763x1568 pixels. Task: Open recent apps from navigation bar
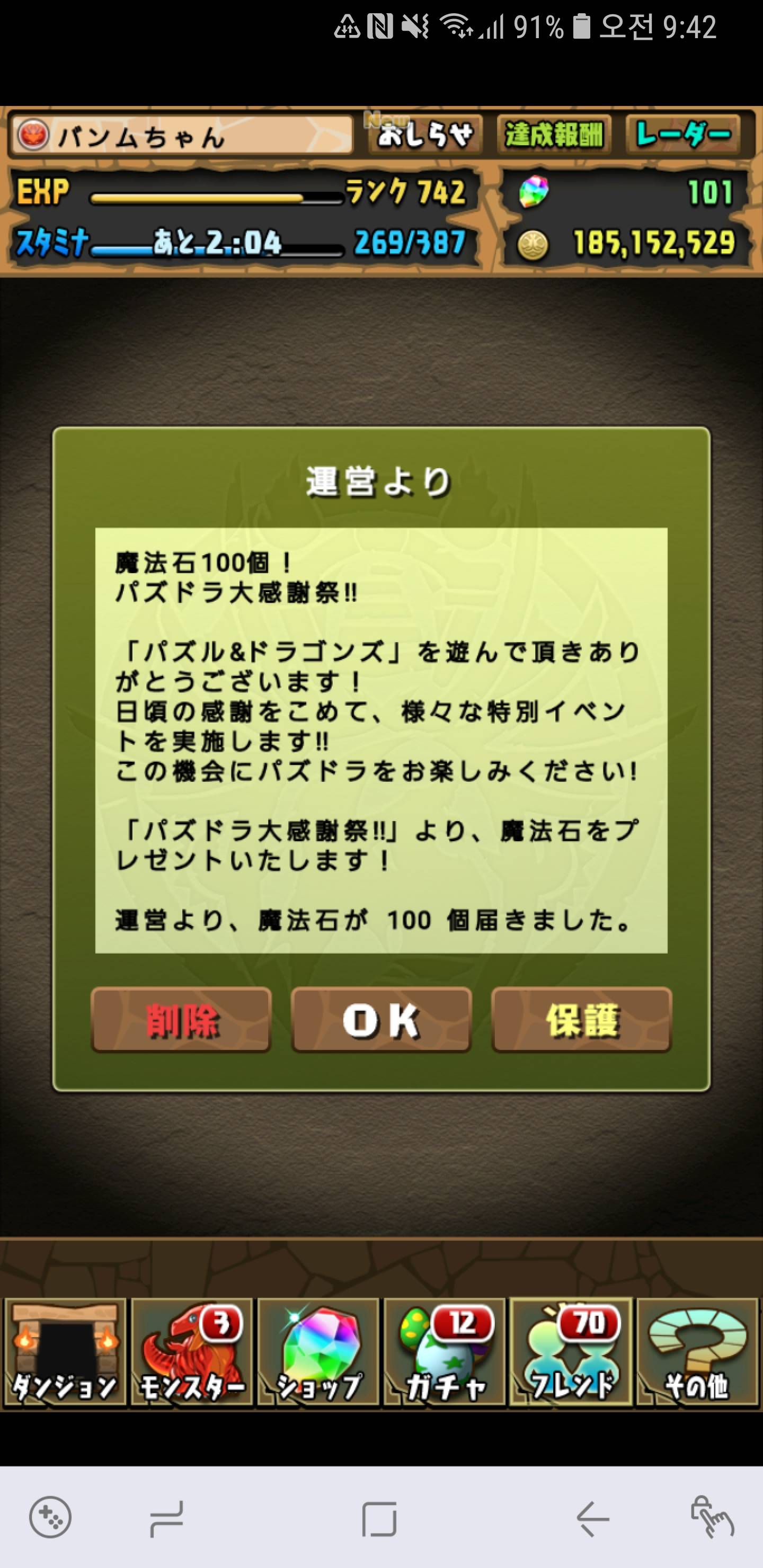pos(166,1519)
